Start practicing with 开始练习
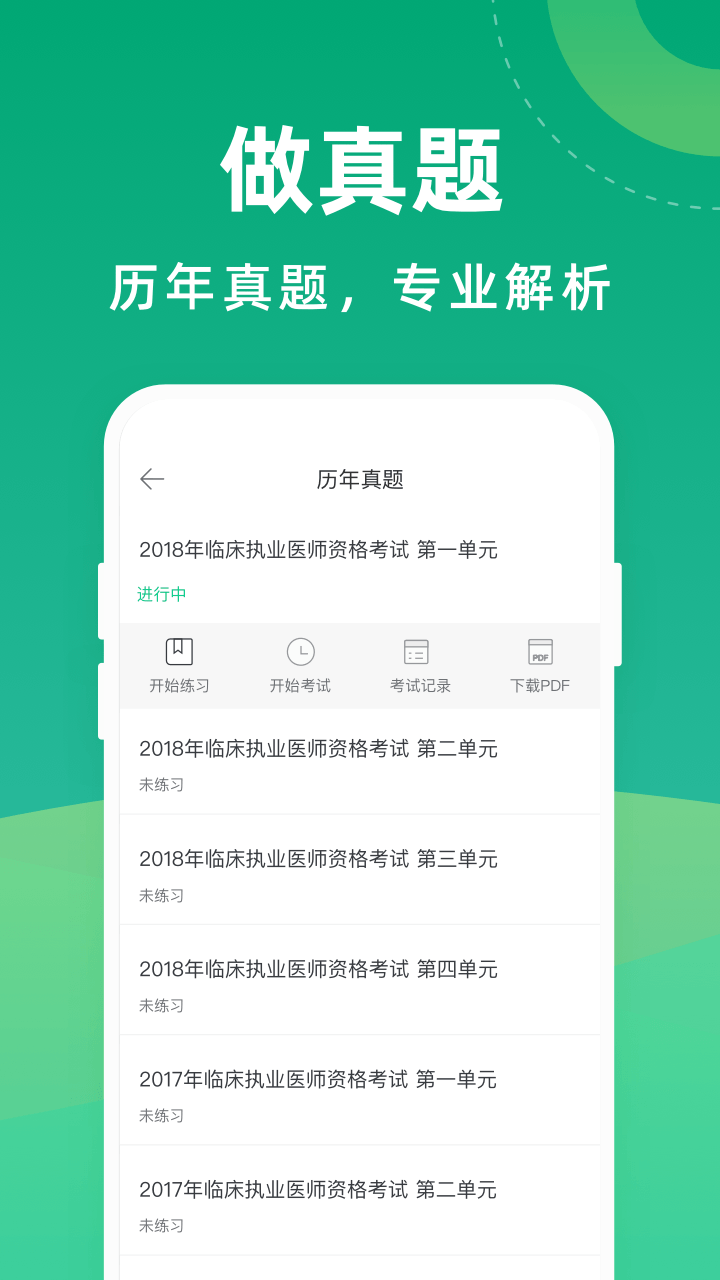 coord(177,685)
